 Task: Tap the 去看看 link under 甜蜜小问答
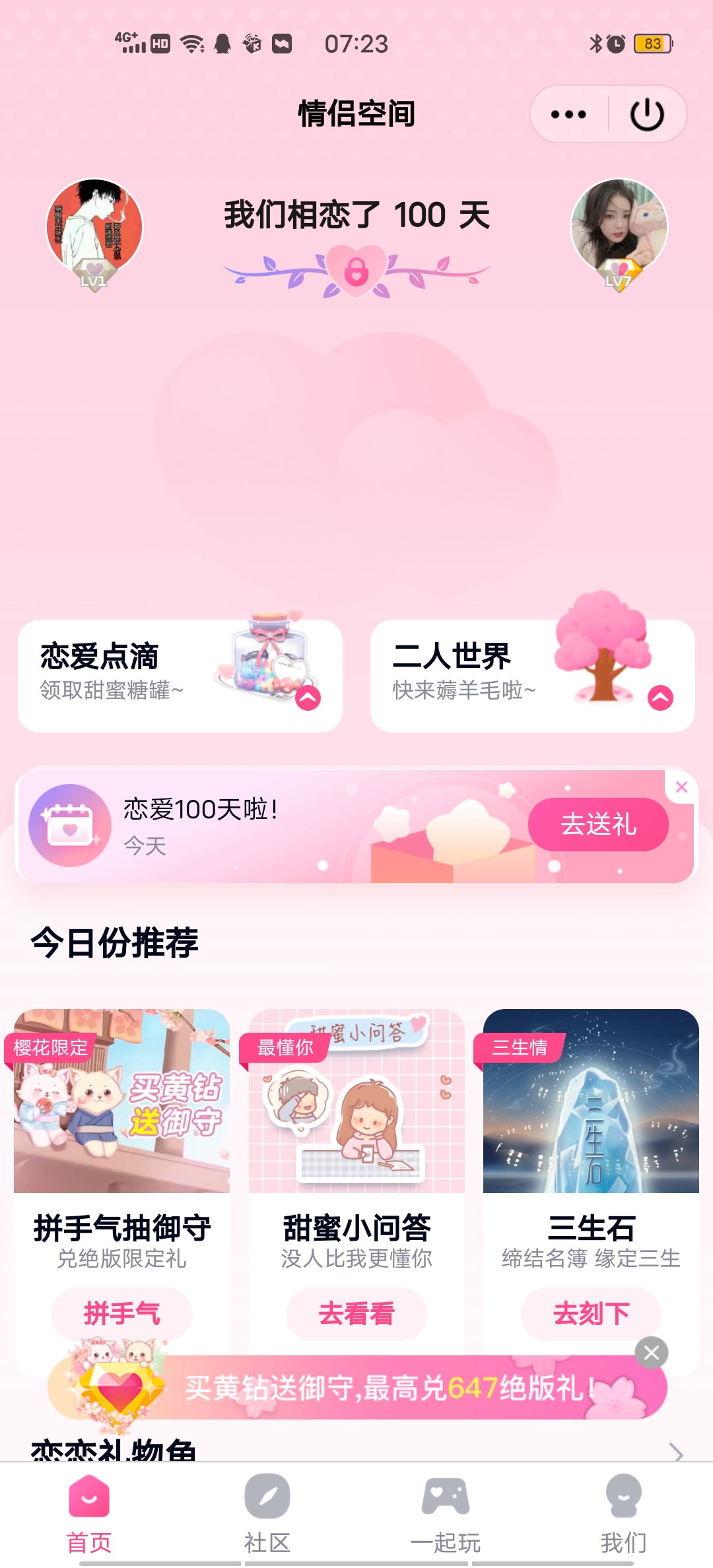pos(356,1314)
